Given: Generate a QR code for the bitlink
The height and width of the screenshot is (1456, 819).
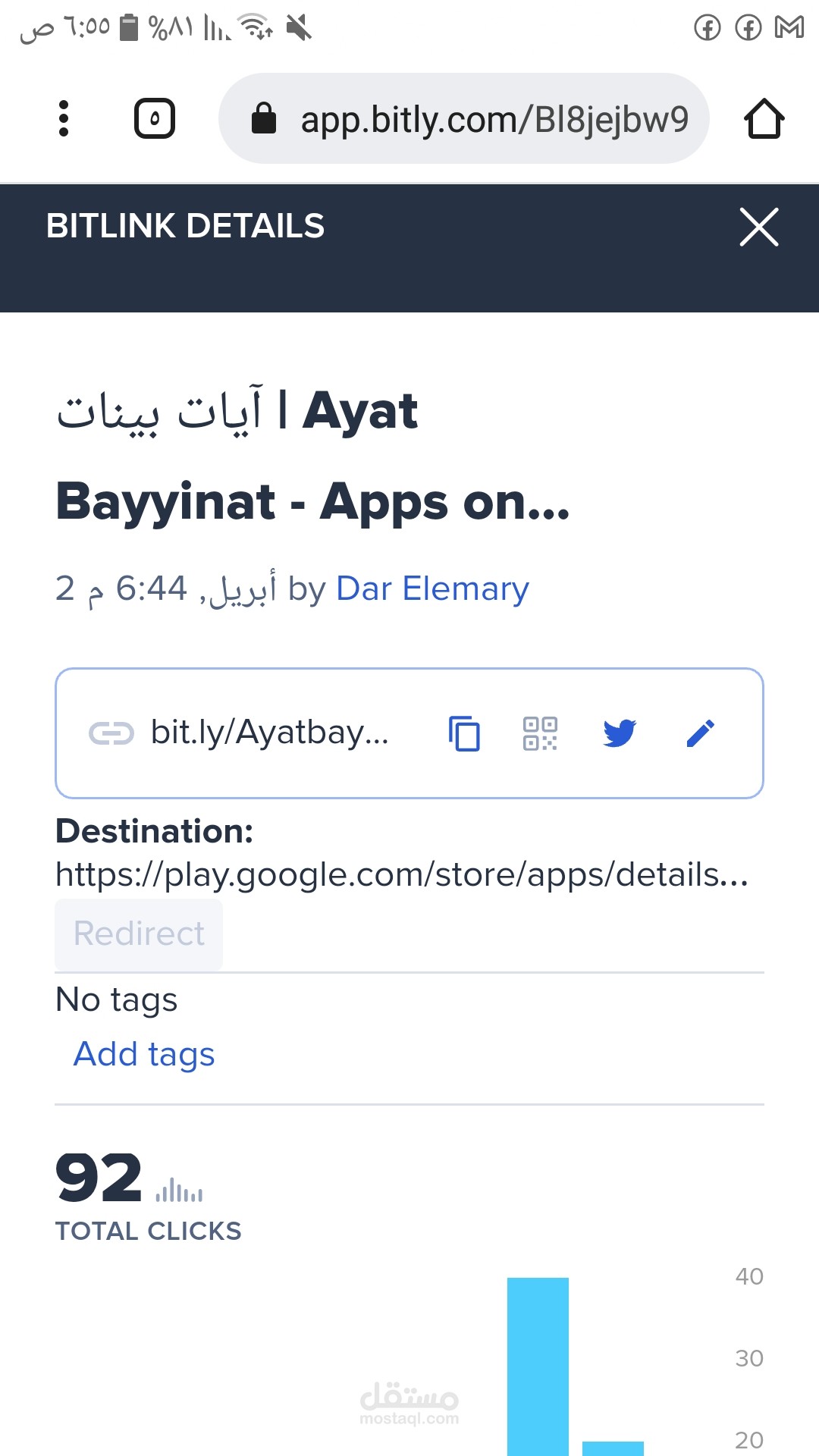Looking at the screenshot, I should tap(540, 733).
